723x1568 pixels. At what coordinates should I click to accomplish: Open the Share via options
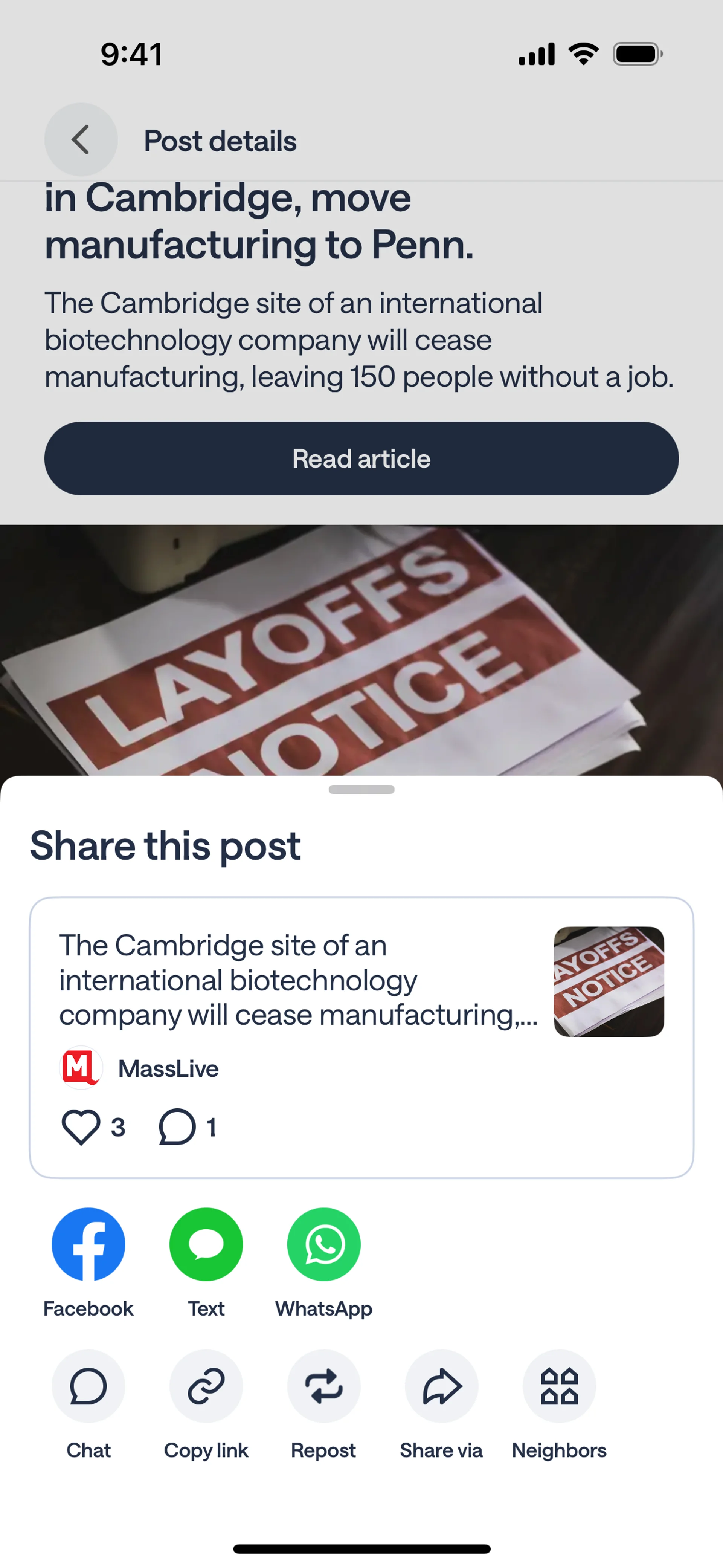[x=441, y=1387]
